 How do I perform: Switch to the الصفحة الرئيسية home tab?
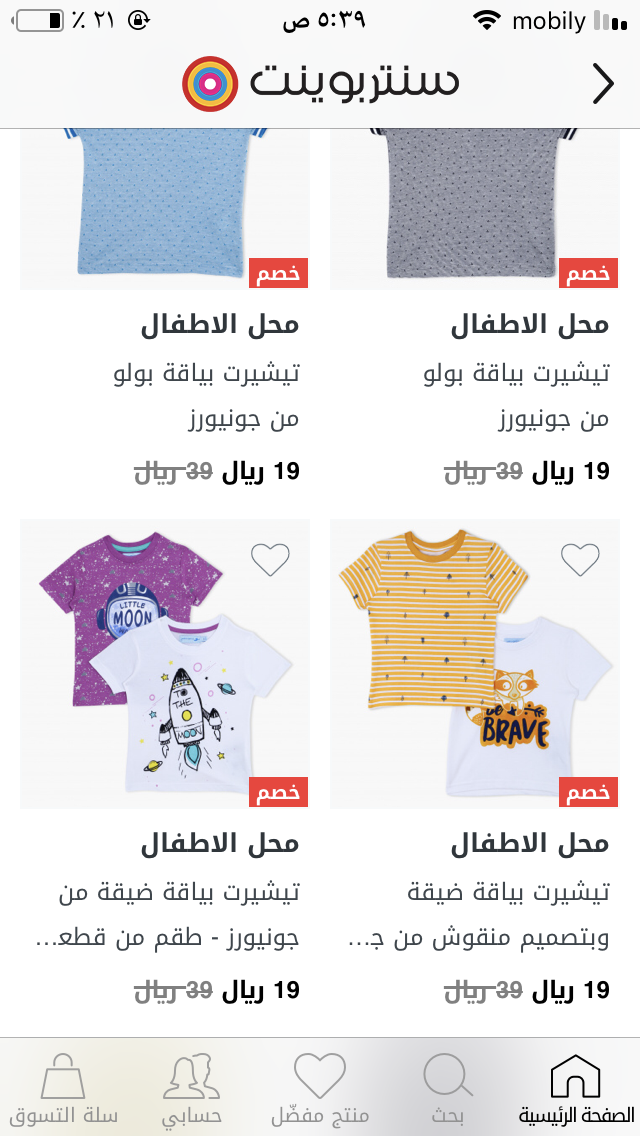point(576,1088)
